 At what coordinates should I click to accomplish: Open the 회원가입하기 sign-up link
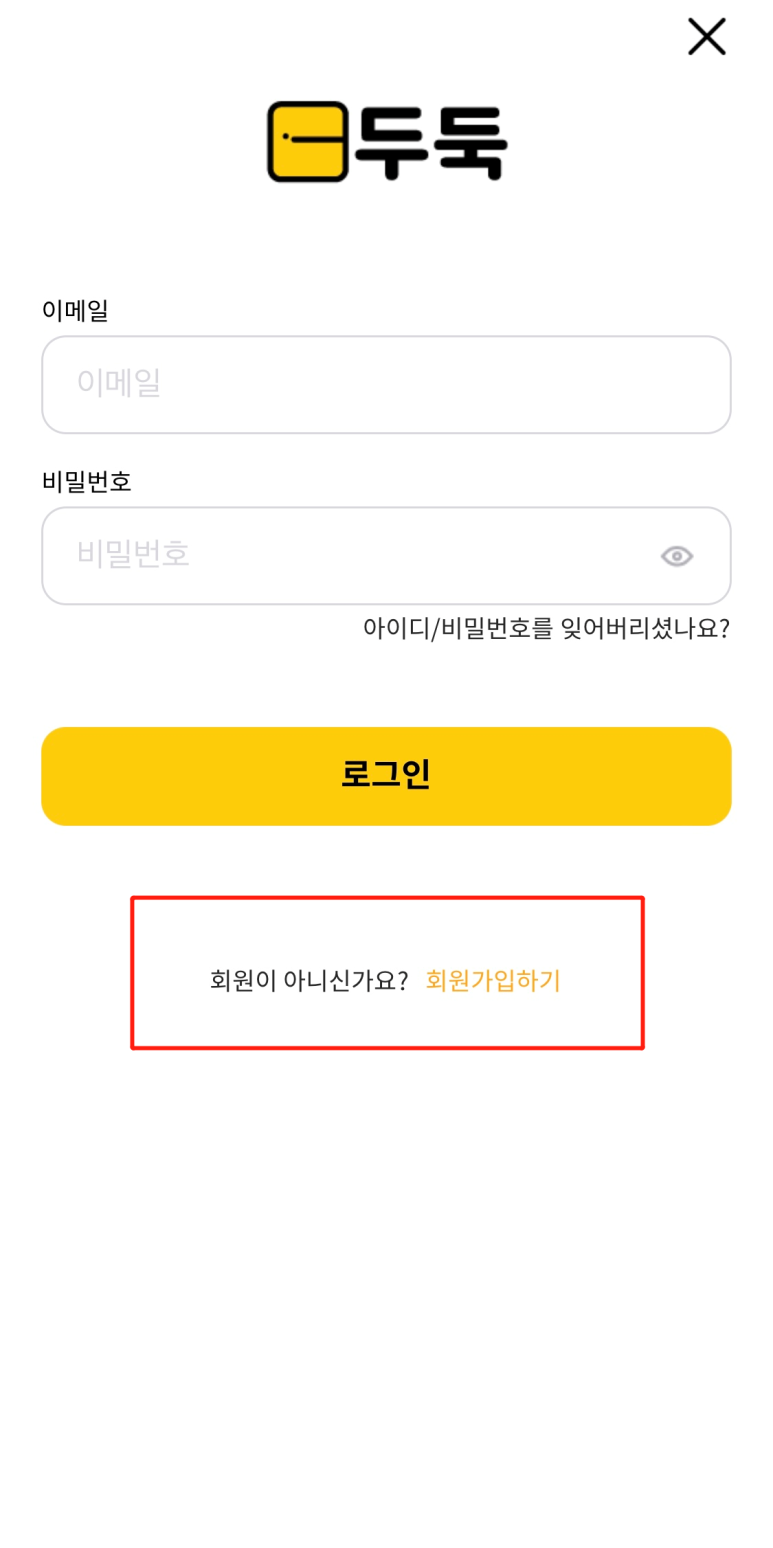(493, 981)
